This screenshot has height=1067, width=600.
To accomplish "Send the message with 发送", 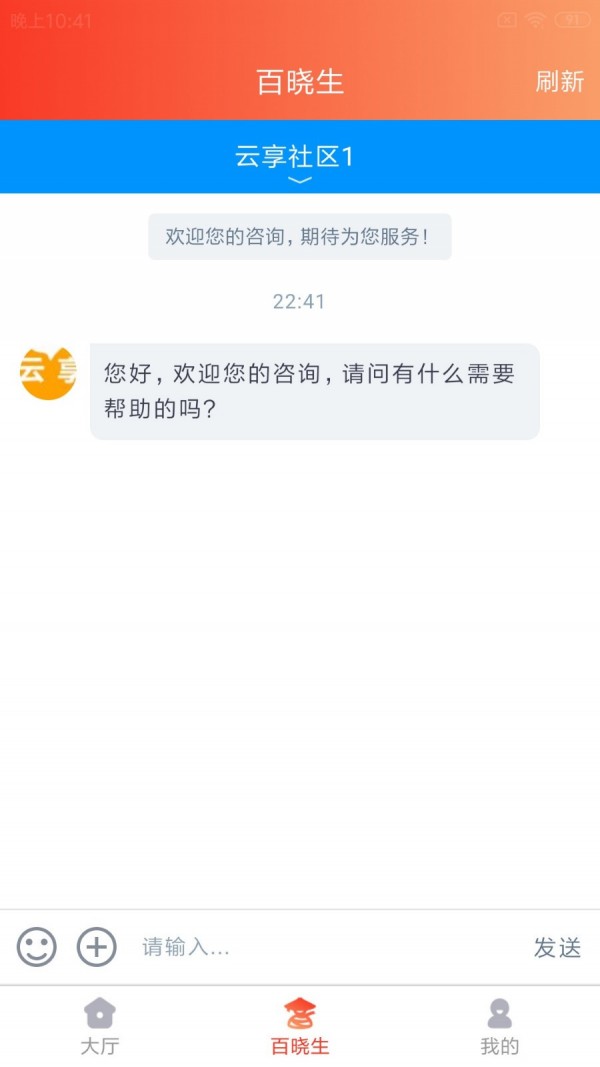I will pos(557,948).
